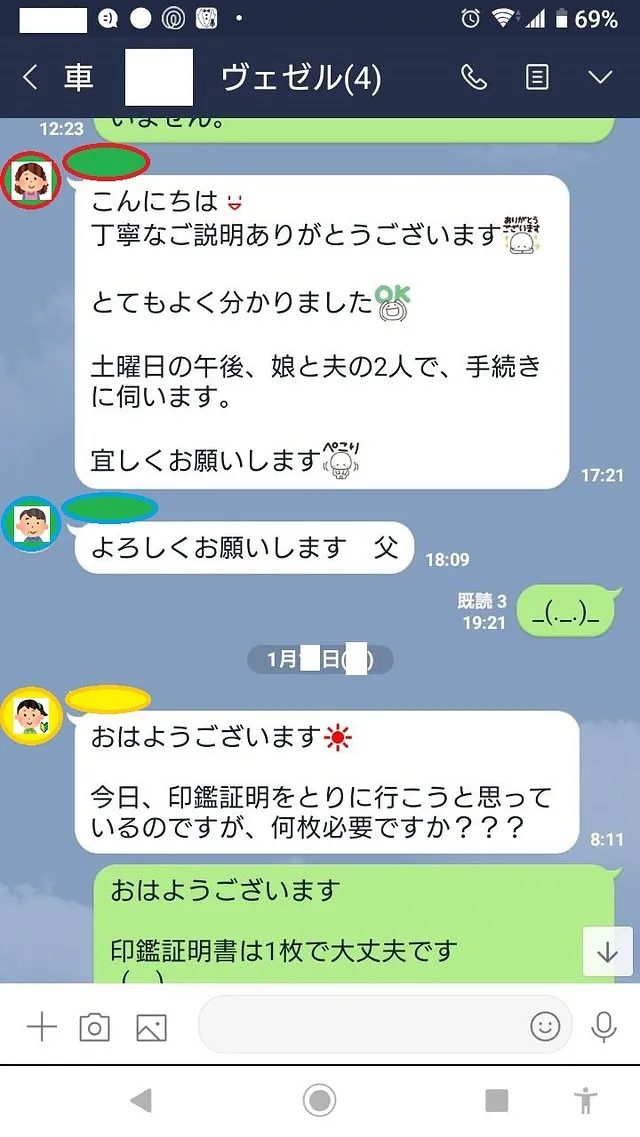View profile of yellow-circled avatar
Screen dimensions: 640x1137
(31, 715)
